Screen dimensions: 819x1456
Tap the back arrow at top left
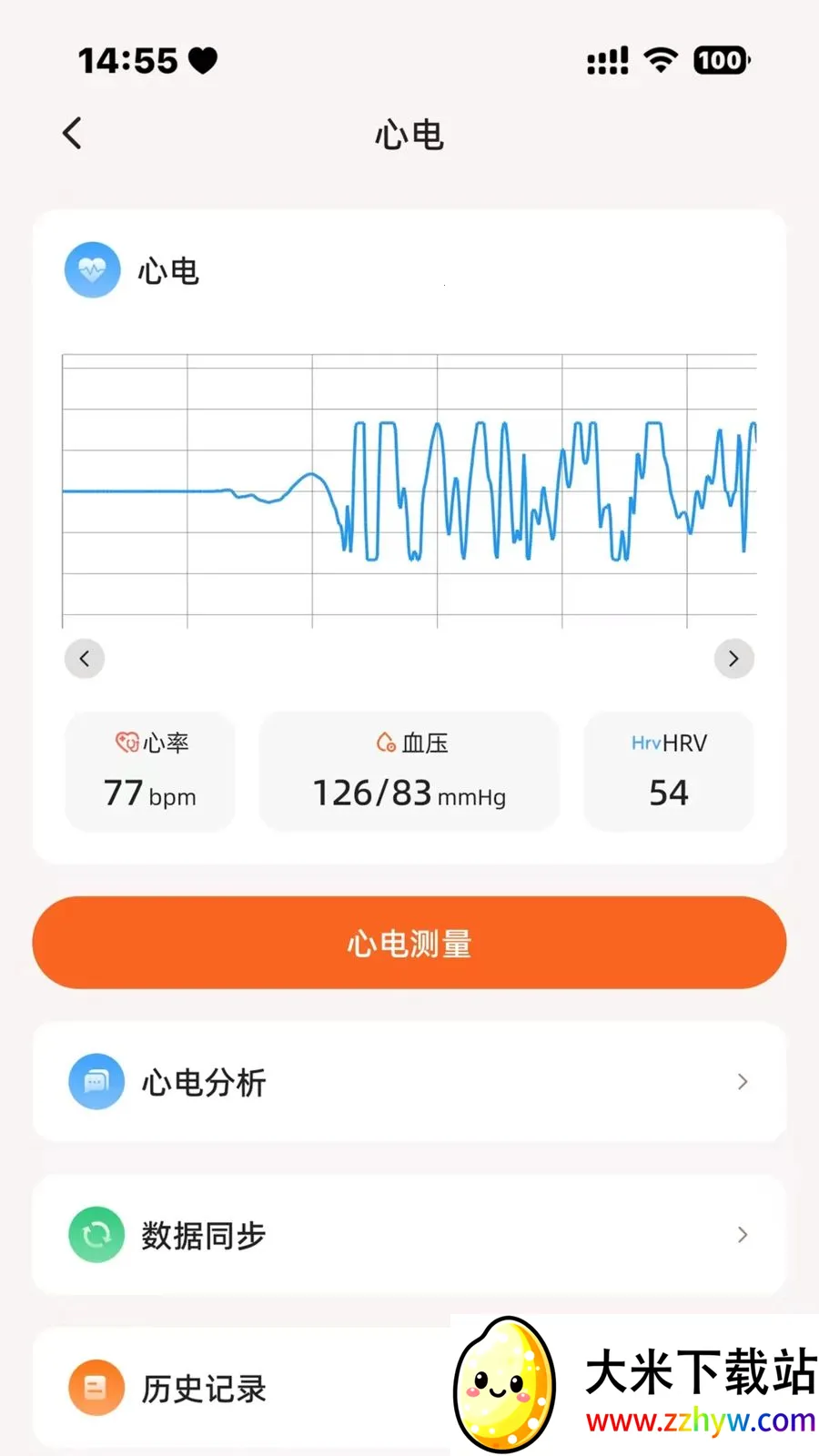click(73, 133)
